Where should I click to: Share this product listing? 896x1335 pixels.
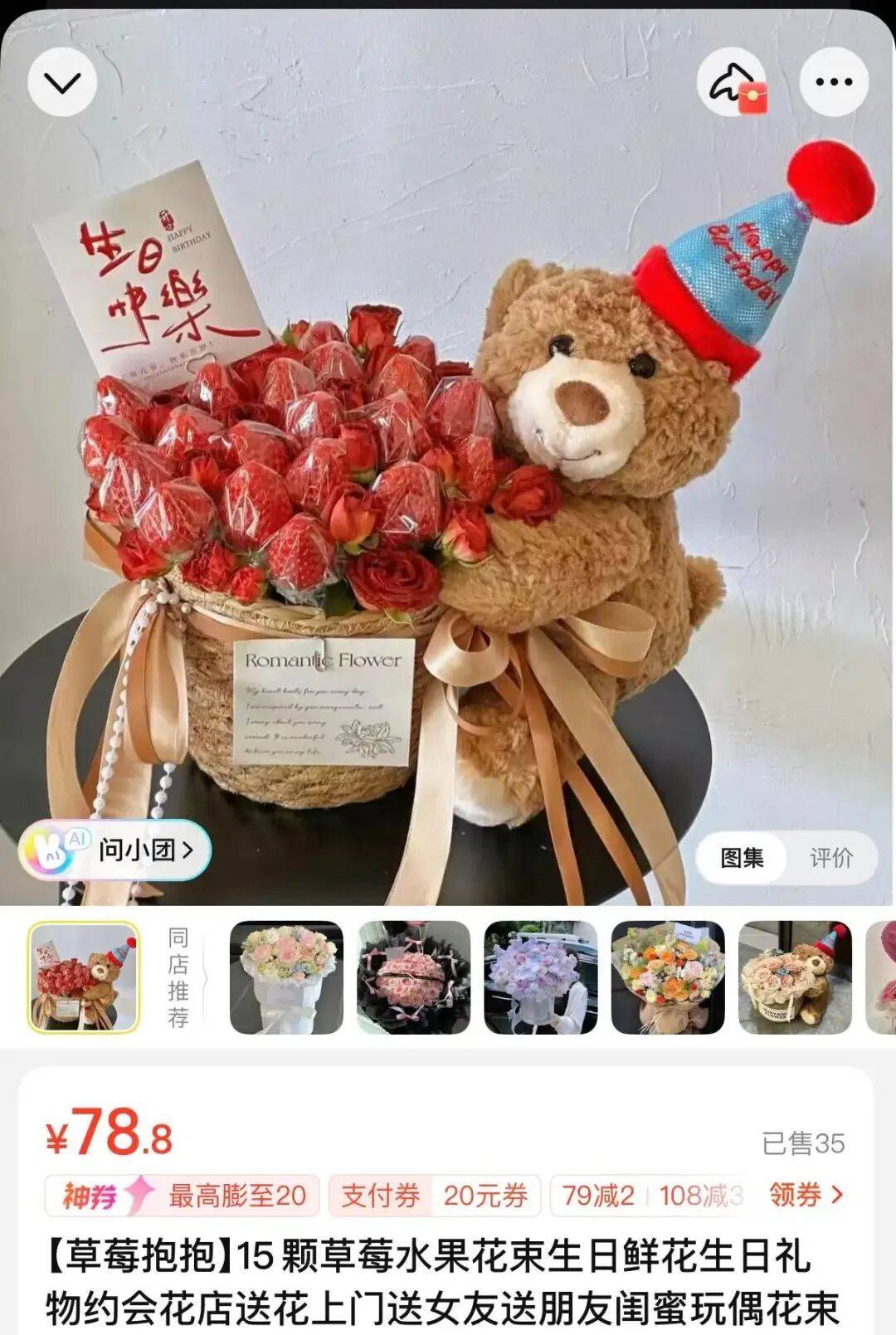[x=732, y=82]
